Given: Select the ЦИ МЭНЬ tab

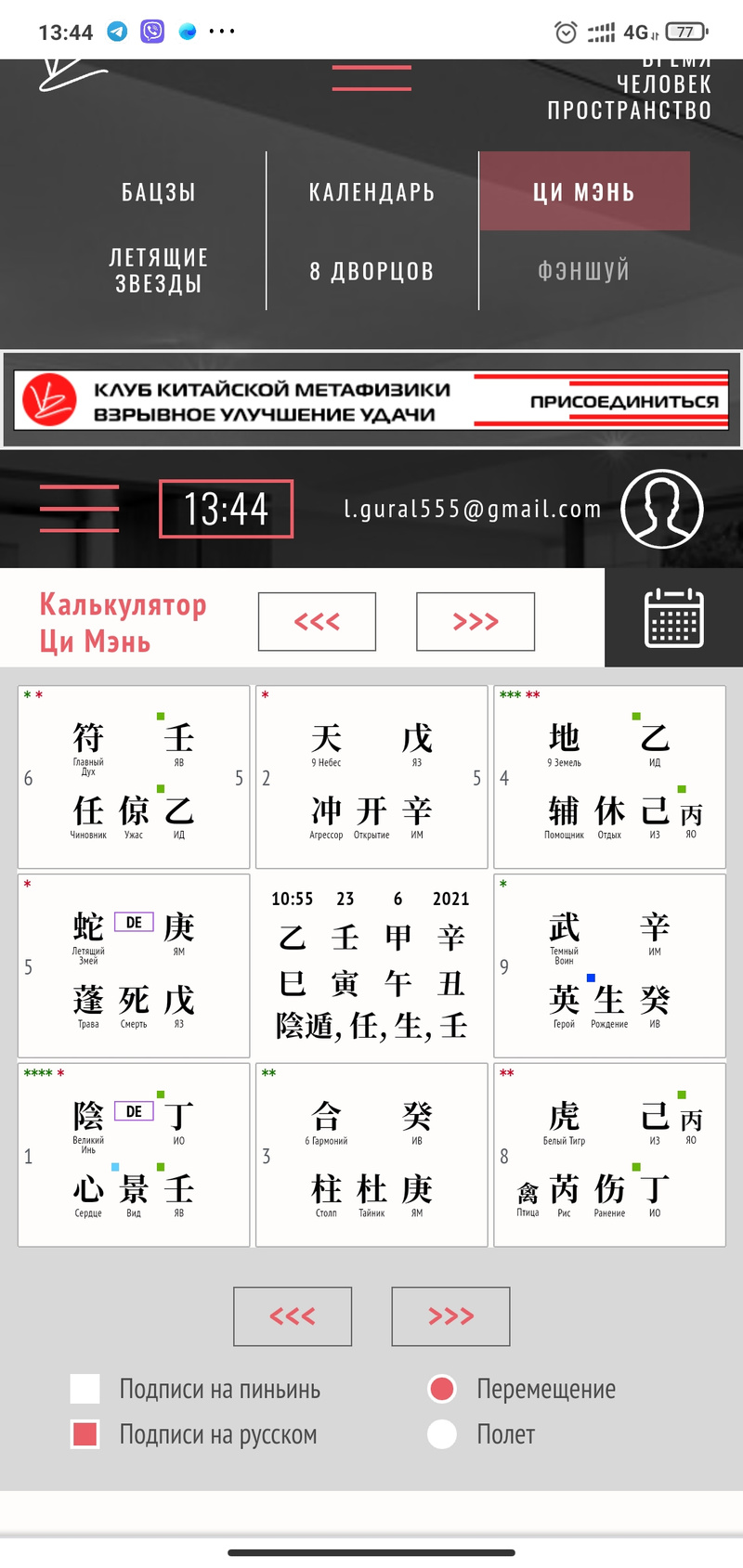Looking at the screenshot, I should point(584,191).
